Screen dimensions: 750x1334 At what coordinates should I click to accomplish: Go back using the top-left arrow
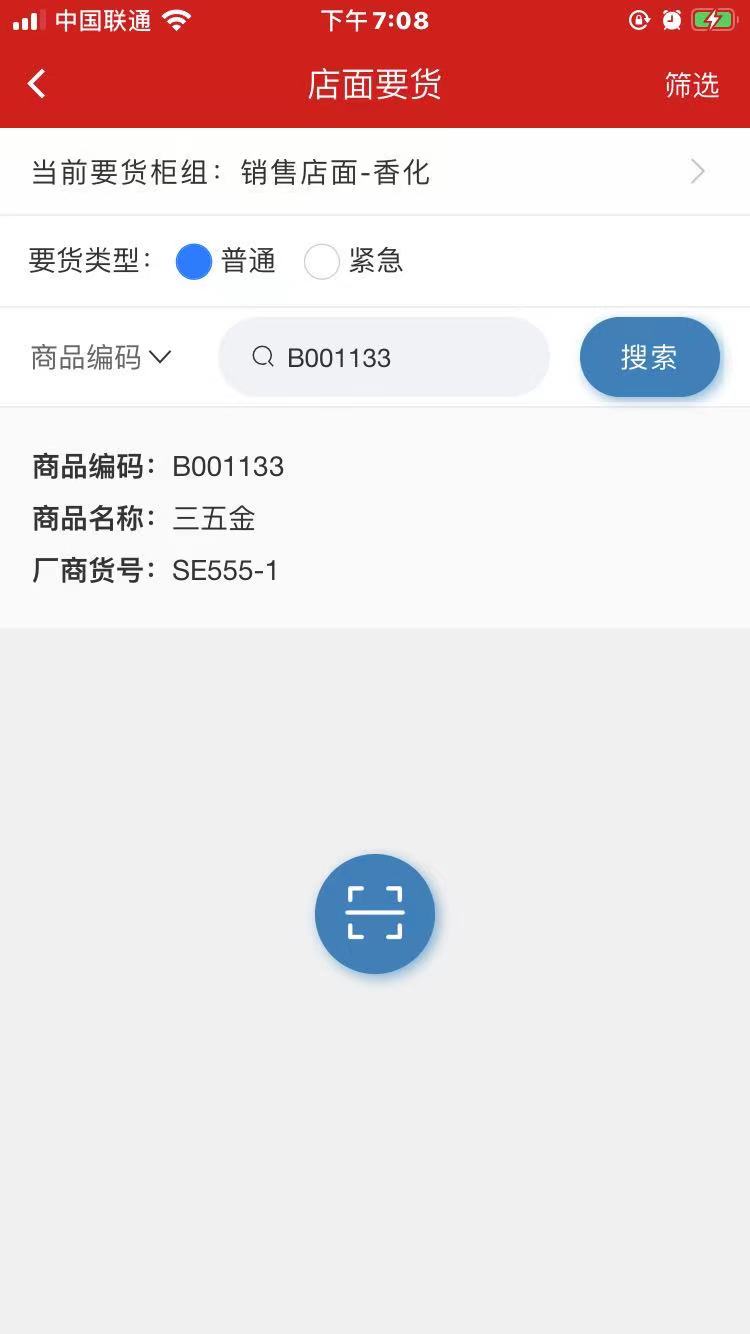coord(37,84)
